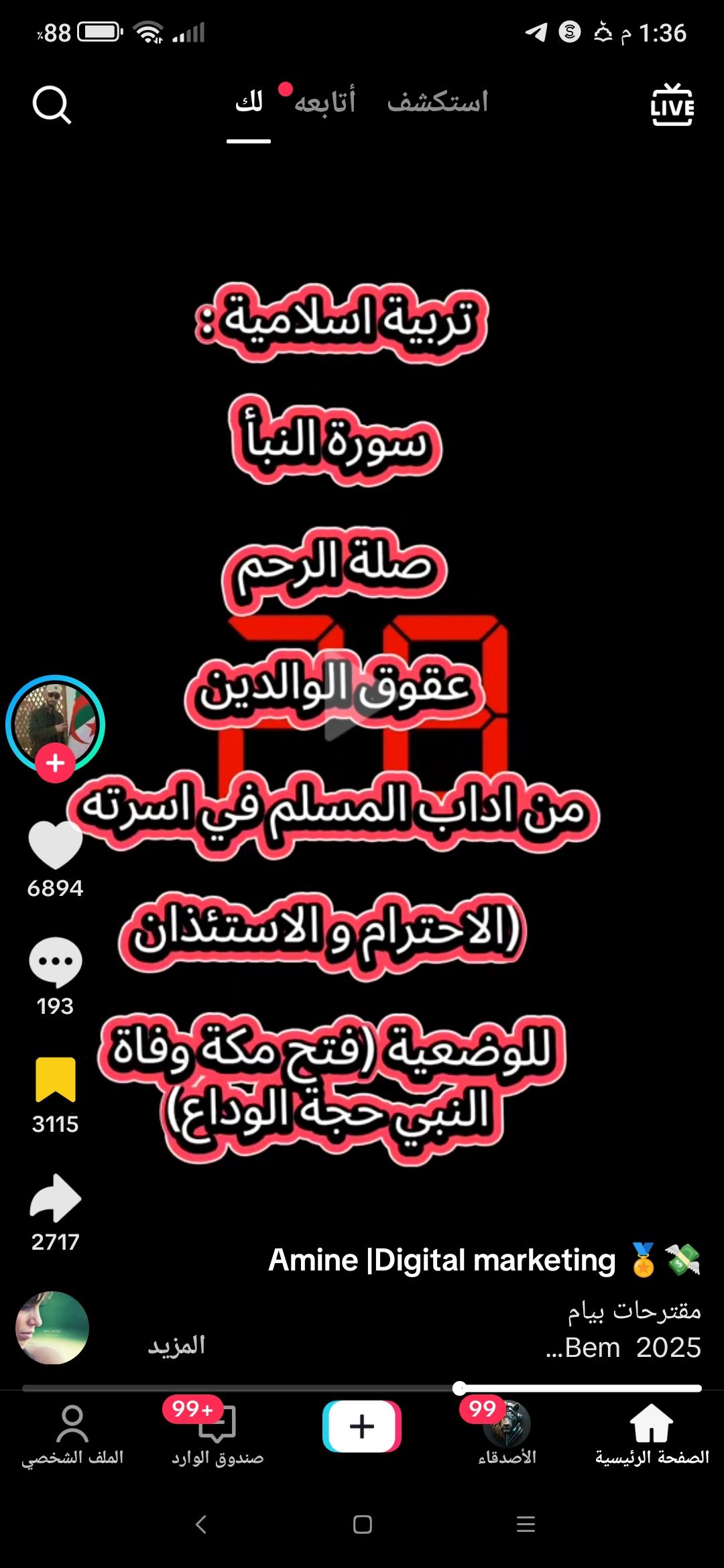Share this video
Image resolution: width=724 pixels, height=1568 pixels.
(x=55, y=1197)
